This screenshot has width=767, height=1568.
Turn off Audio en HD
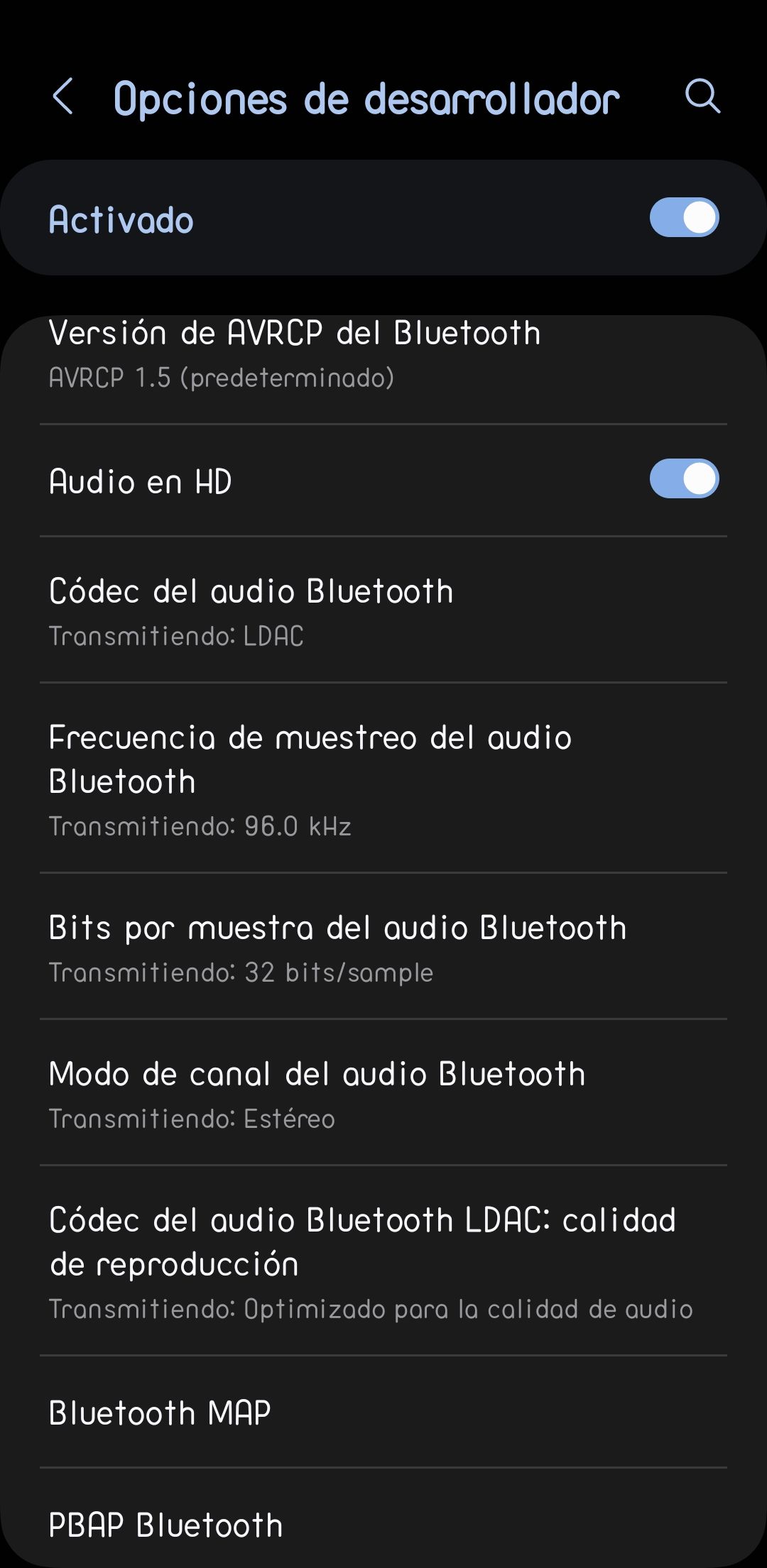click(x=684, y=479)
